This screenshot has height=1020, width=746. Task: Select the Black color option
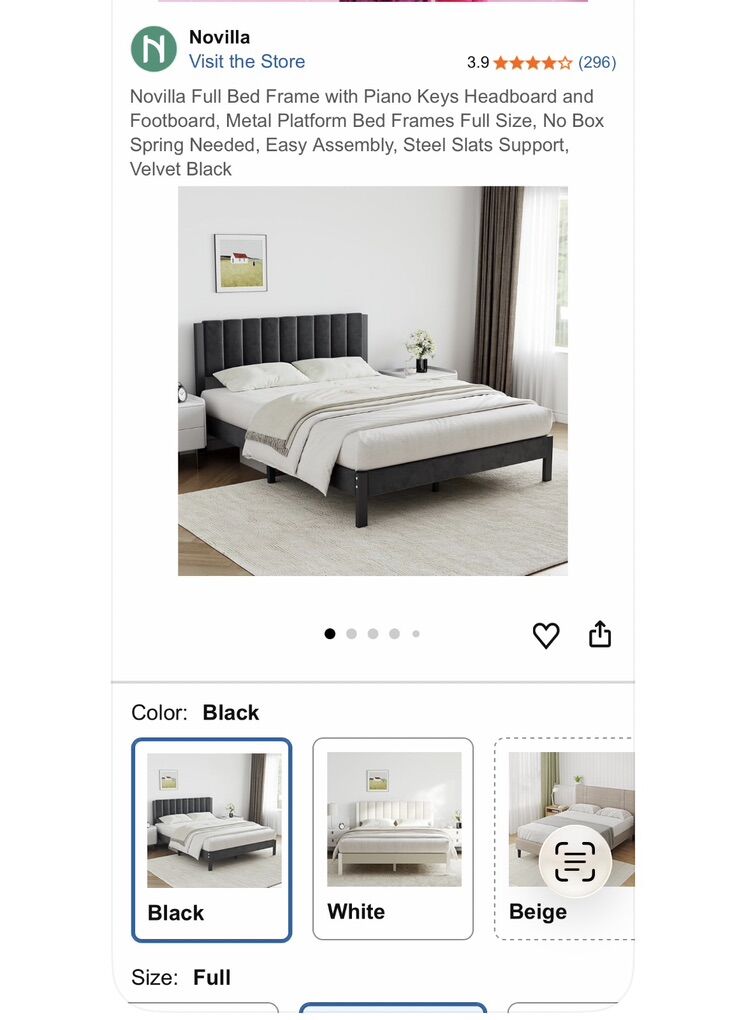click(x=211, y=838)
